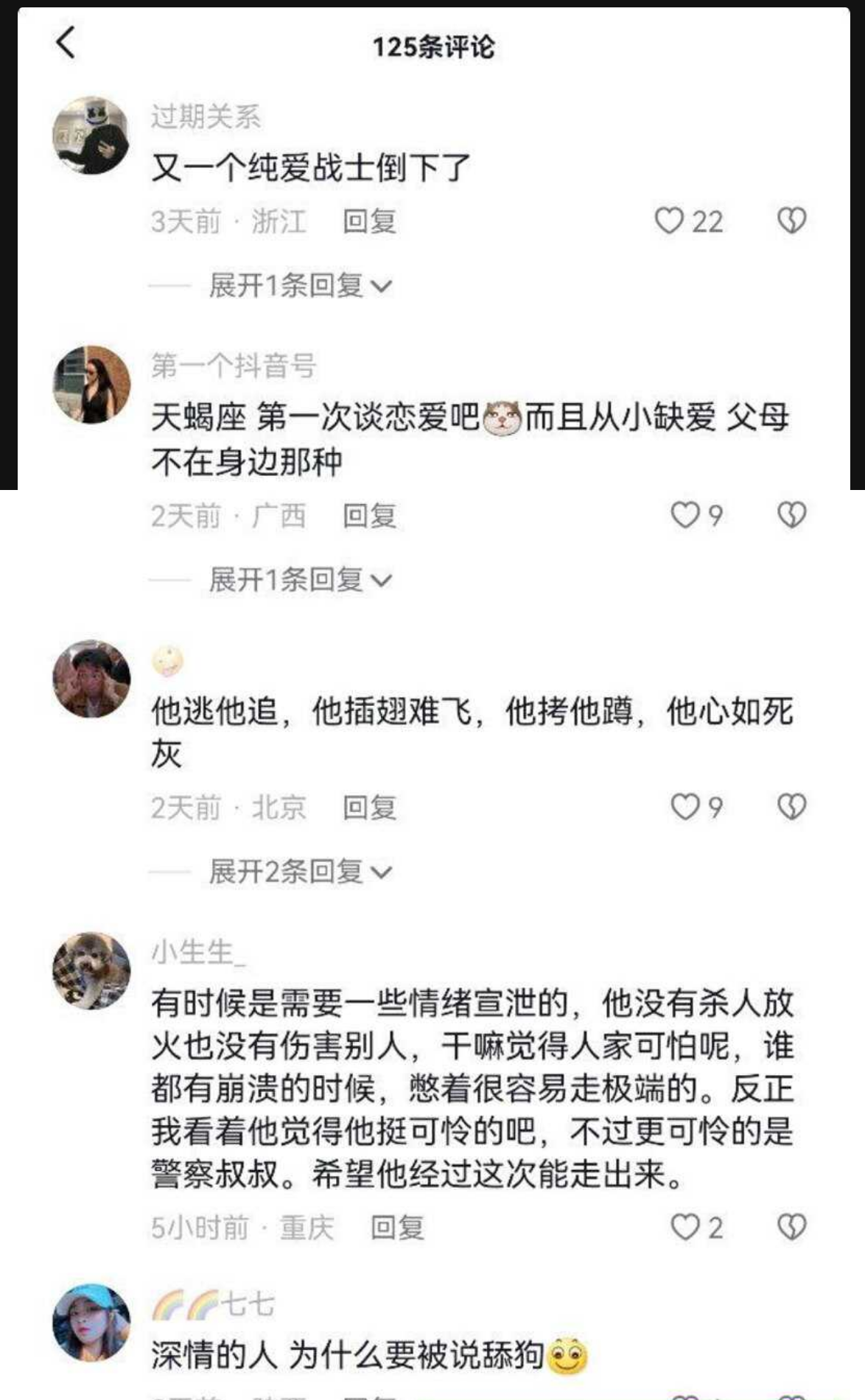865x1400 pixels.
Task: Click the back arrow to exit comments
Action: pos(66,44)
